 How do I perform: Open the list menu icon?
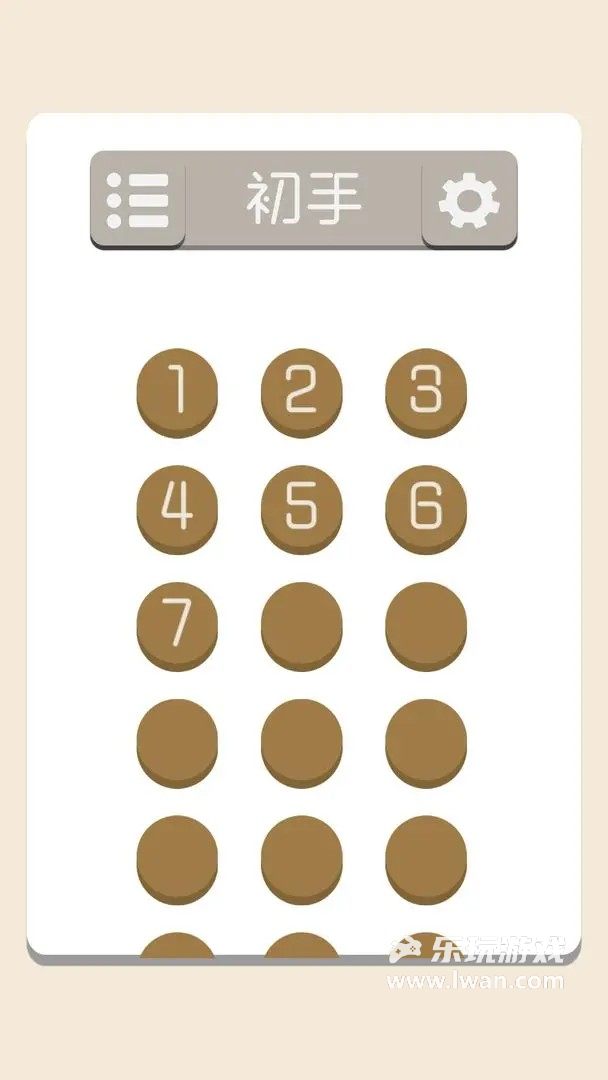pyautogui.click(x=138, y=200)
